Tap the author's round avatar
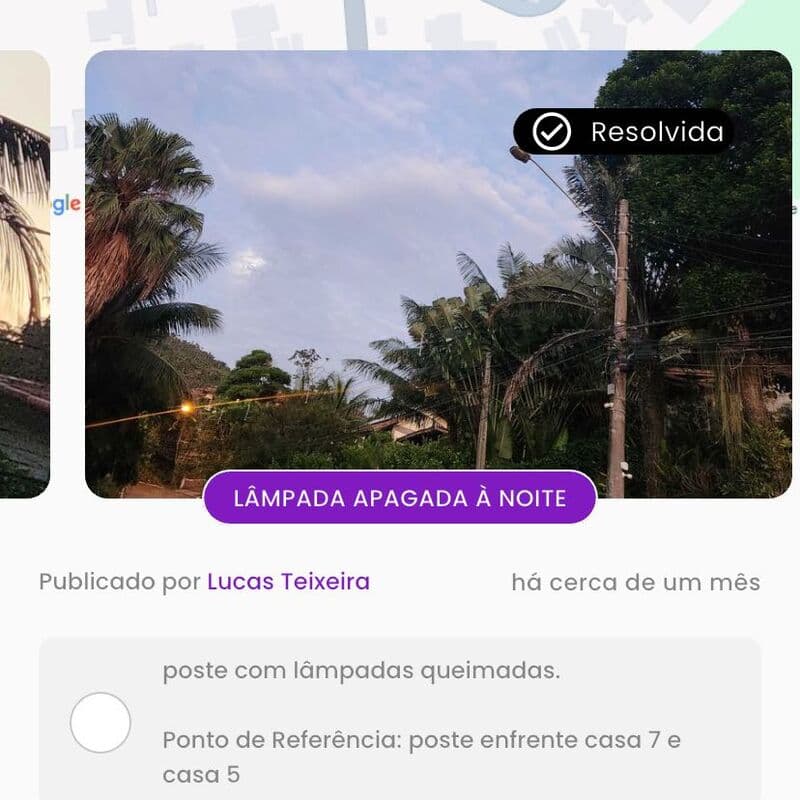The image size is (800, 800). pos(100,722)
